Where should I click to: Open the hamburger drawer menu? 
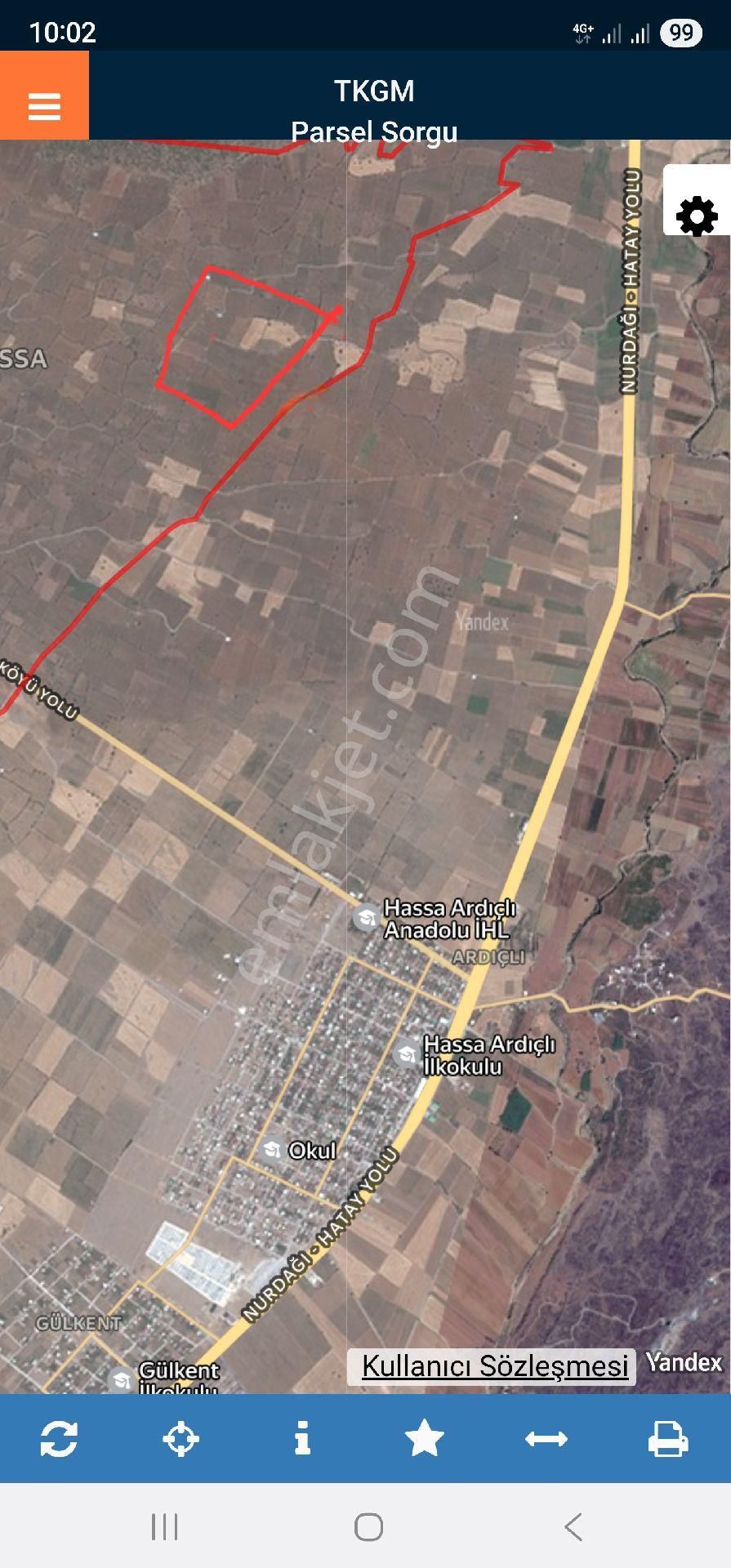point(44,104)
